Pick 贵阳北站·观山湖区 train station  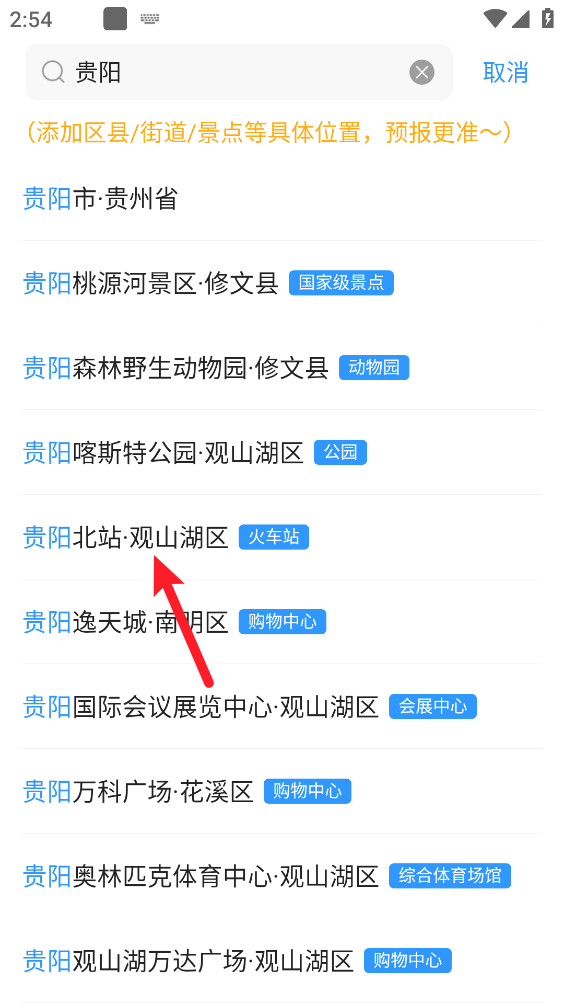pos(282,537)
